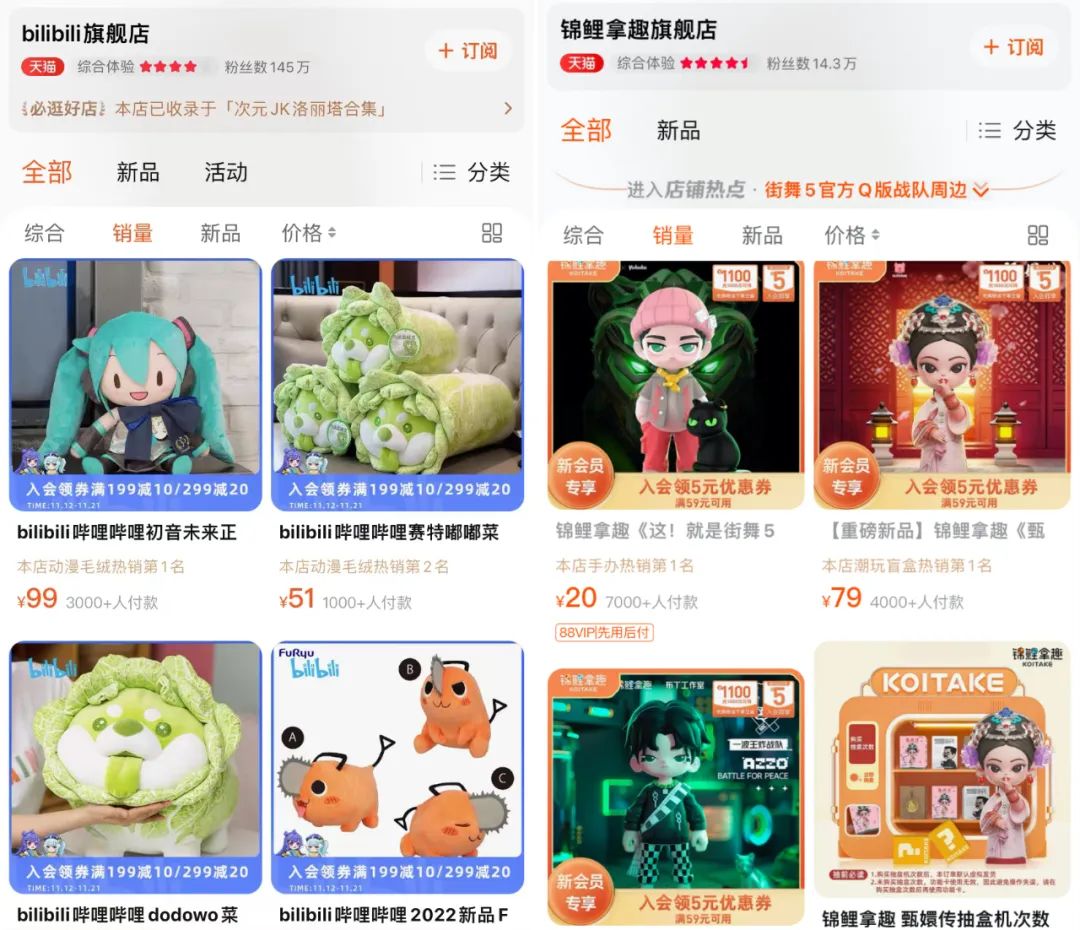Toggle grid layout icon in bilibili store
Viewport: 1080px width, 930px height.
[x=492, y=233]
